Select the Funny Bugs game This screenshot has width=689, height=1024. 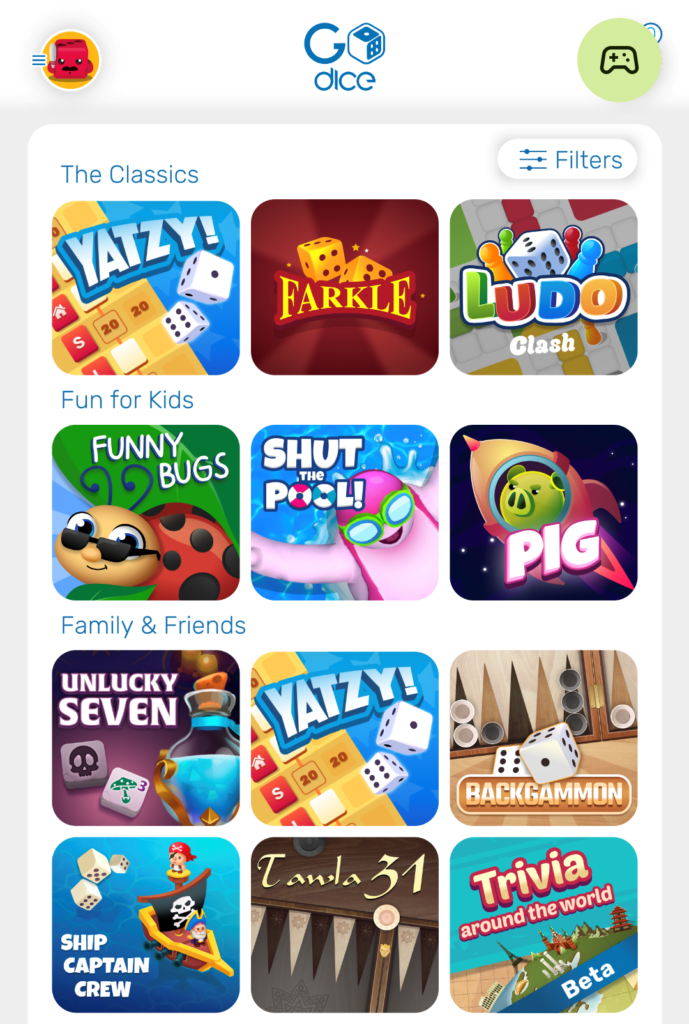point(146,512)
